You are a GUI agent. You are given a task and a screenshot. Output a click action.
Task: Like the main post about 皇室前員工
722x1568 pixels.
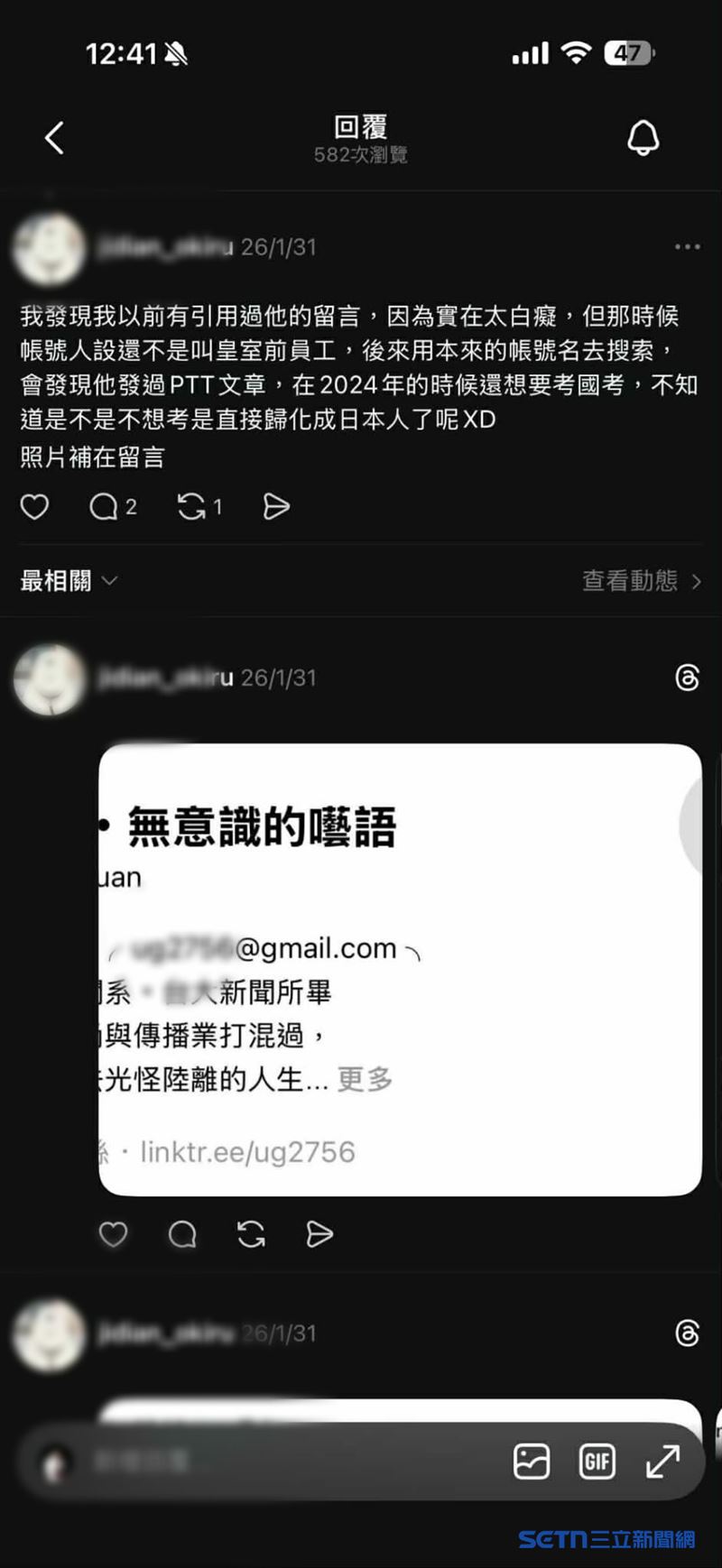[35, 507]
